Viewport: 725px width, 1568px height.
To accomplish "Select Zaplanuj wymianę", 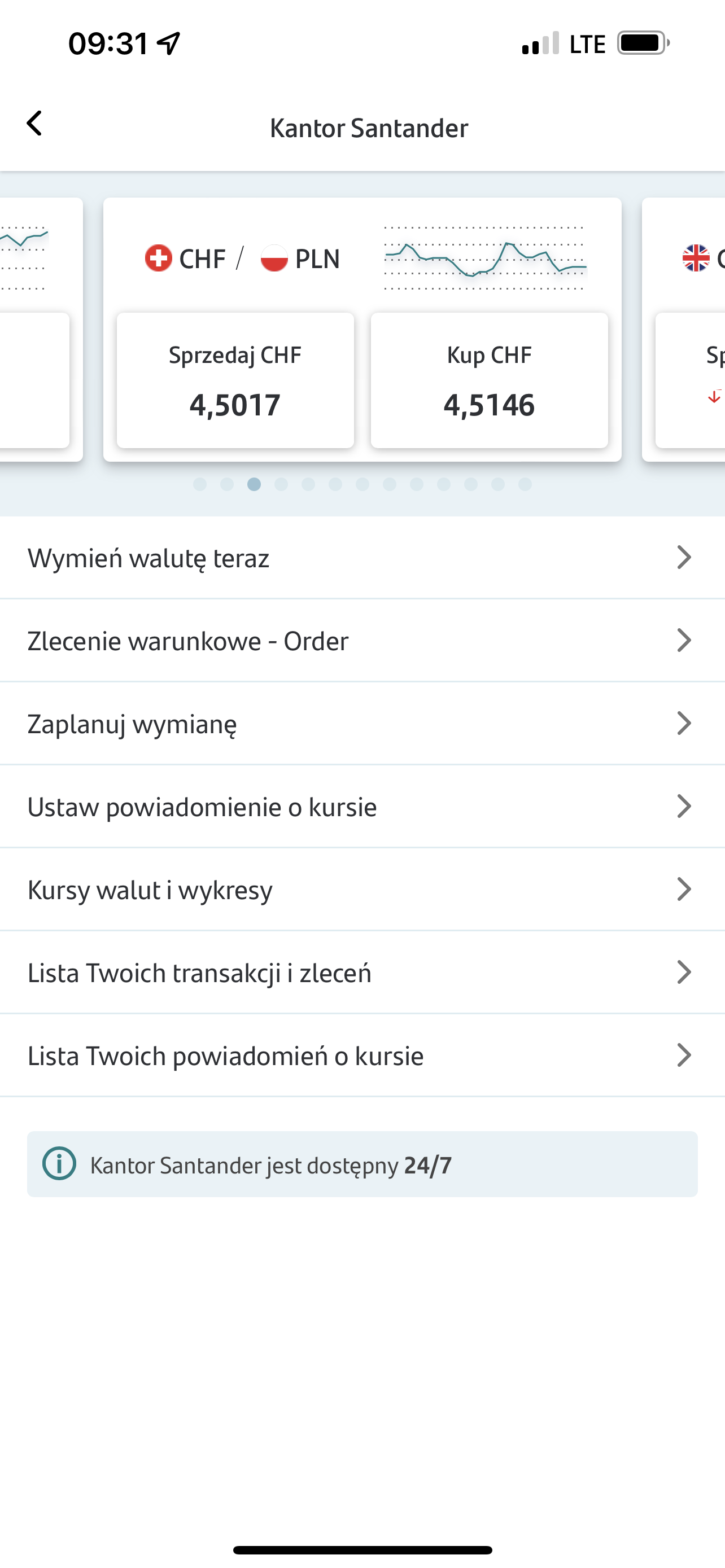I will pos(362,724).
